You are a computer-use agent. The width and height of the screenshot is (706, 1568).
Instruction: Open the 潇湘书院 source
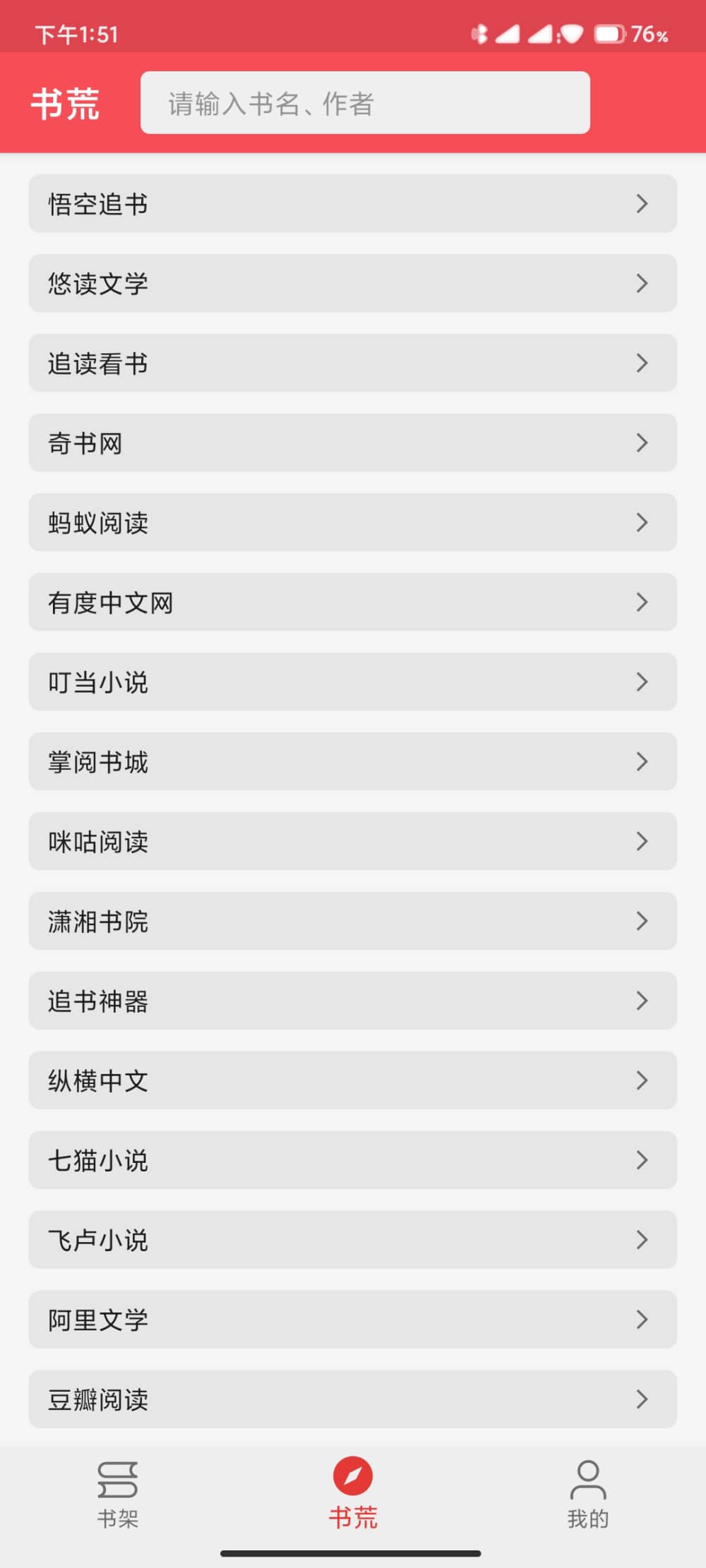click(x=353, y=922)
